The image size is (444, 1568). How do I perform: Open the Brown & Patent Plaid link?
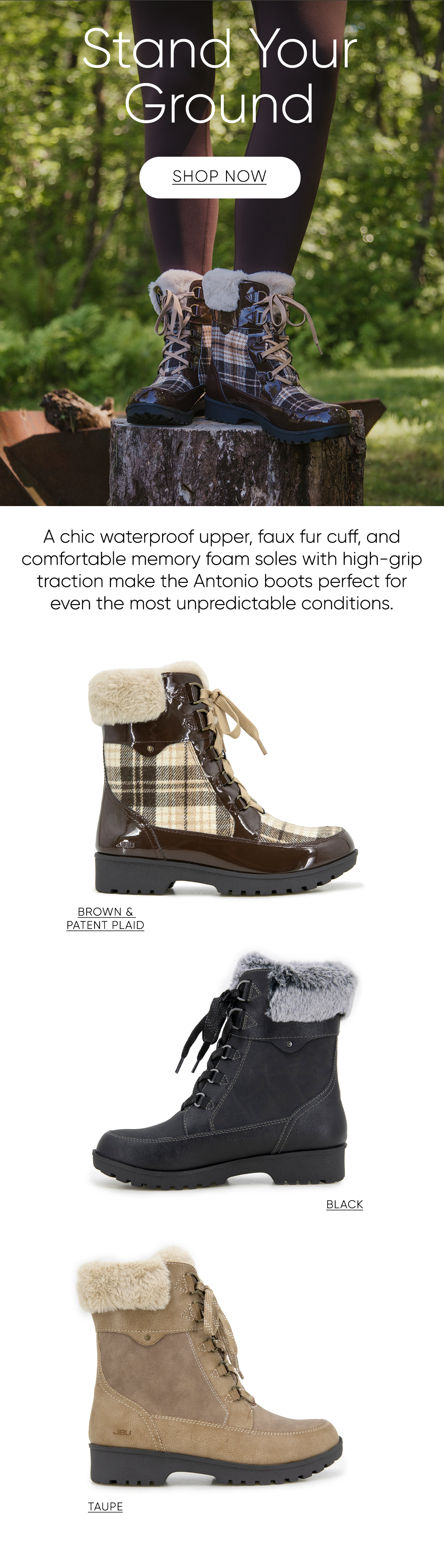point(105,918)
